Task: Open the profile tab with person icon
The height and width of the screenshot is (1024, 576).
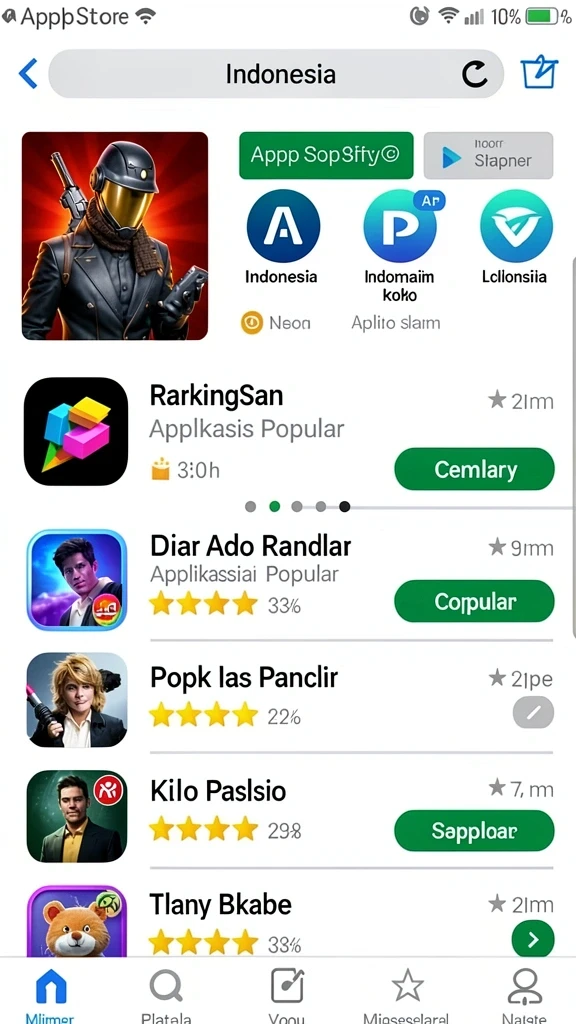Action: [x=525, y=993]
